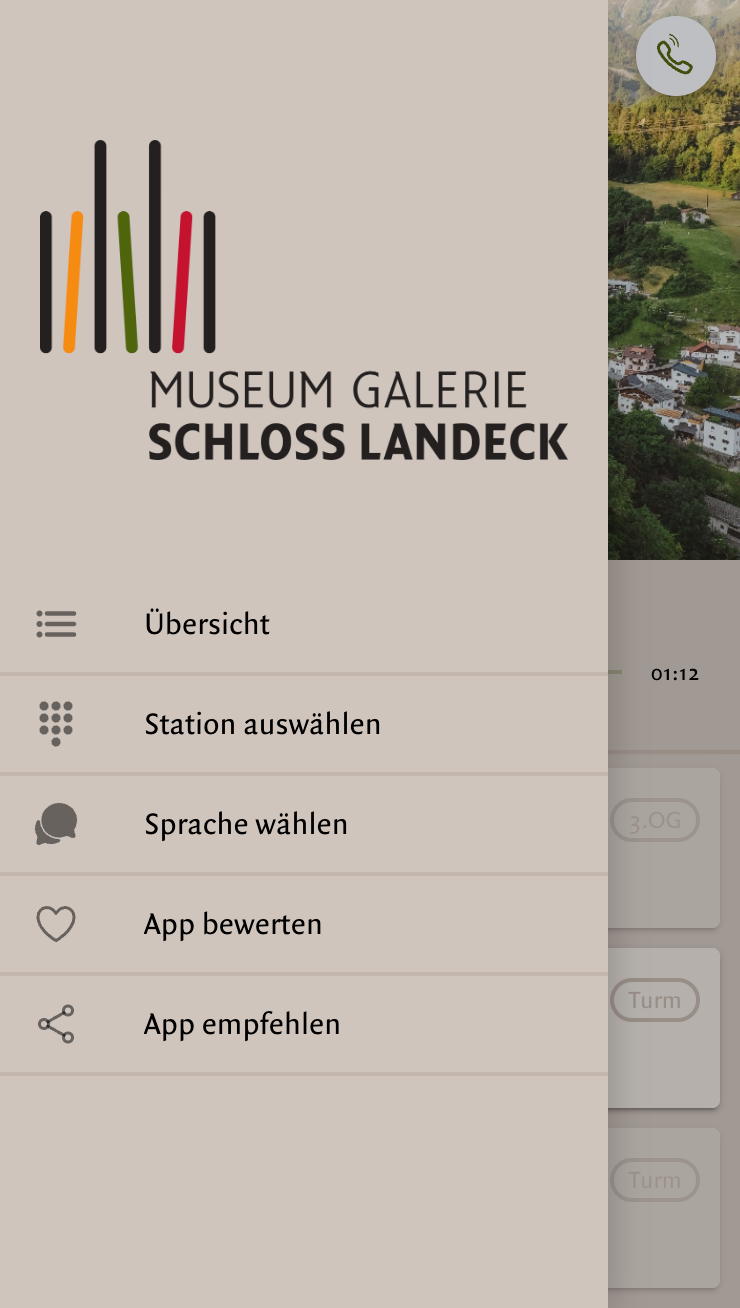This screenshot has width=740, height=1308.
Task: Open the Übersicht menu entry
Action: 207,624
